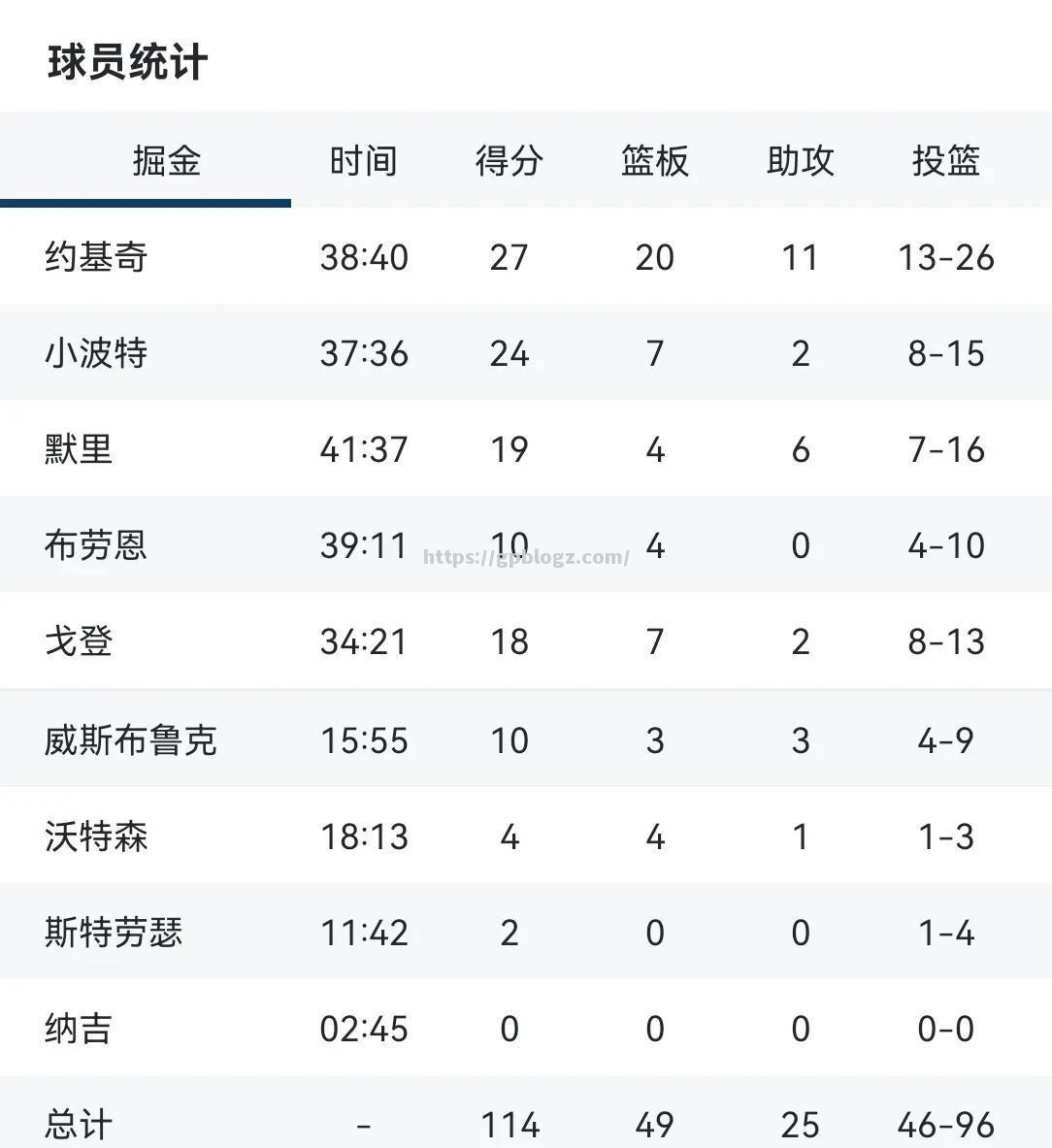Sort by the 助攻 column header
This screenshot has width=1052, height=1148.
point(800,161)
